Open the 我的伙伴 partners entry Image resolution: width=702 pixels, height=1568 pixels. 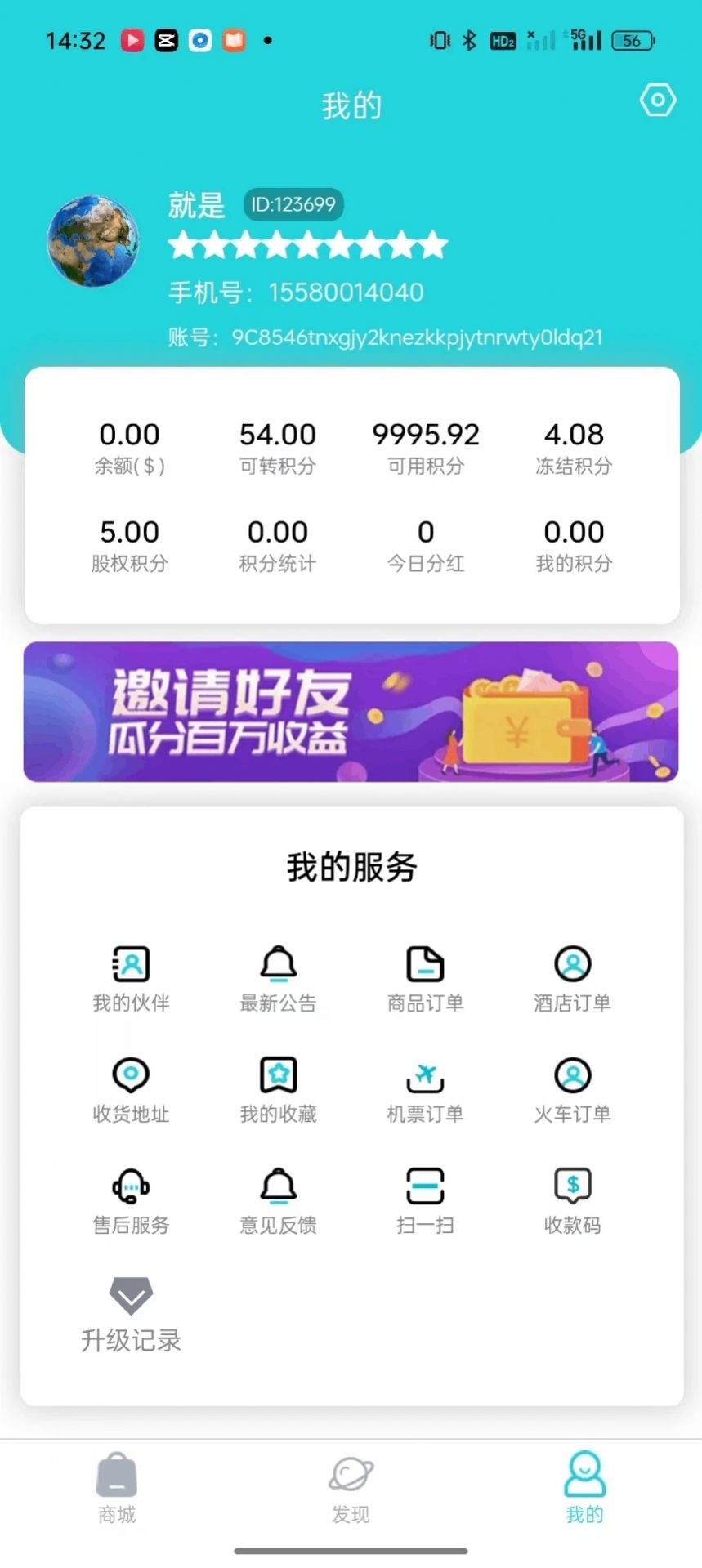tap(130, 976)
